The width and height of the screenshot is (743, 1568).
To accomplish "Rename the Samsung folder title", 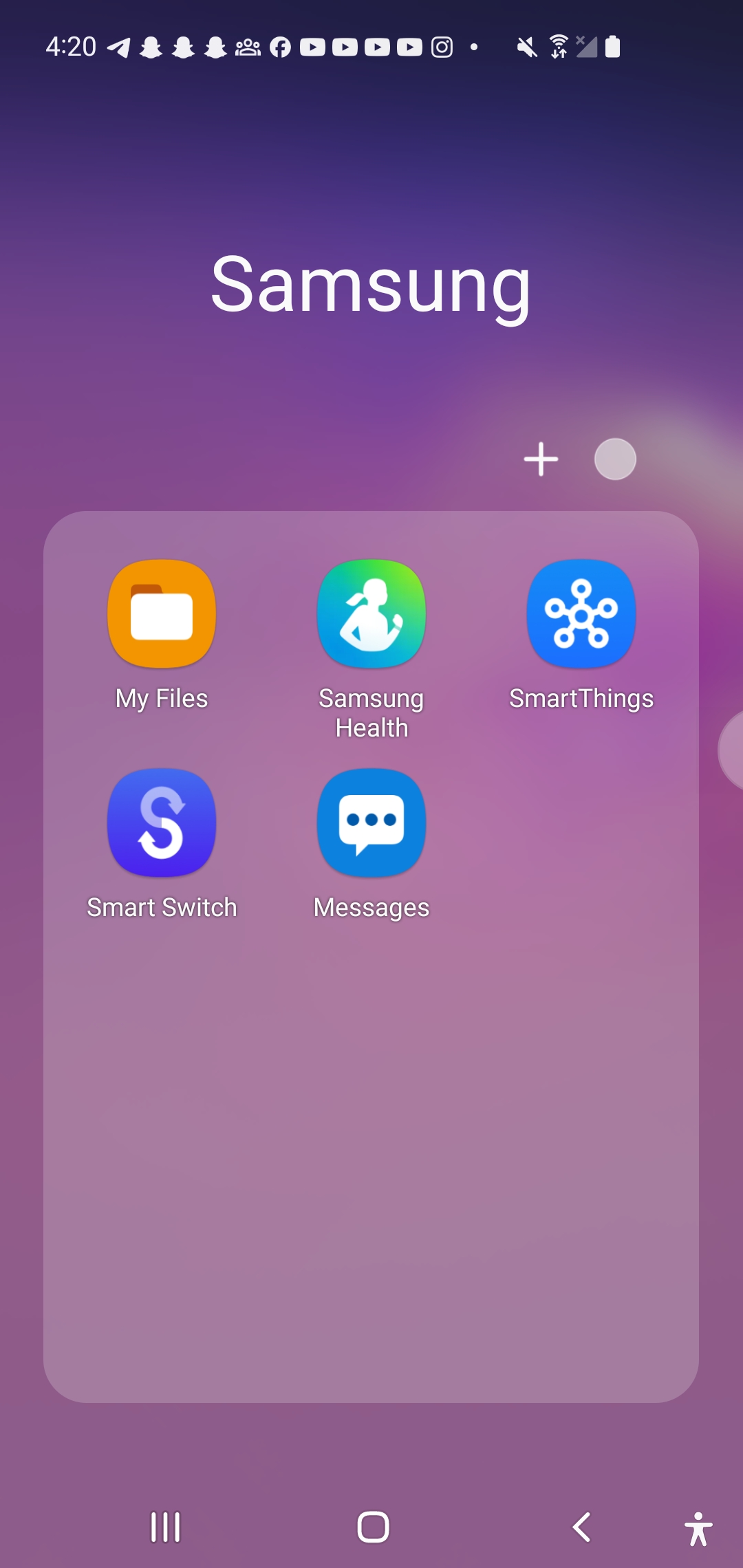I will point(371,285).
